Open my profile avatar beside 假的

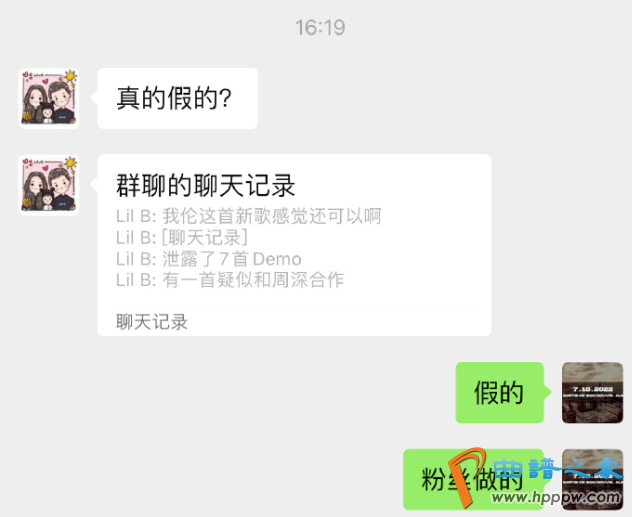click(x=592, y=392)
